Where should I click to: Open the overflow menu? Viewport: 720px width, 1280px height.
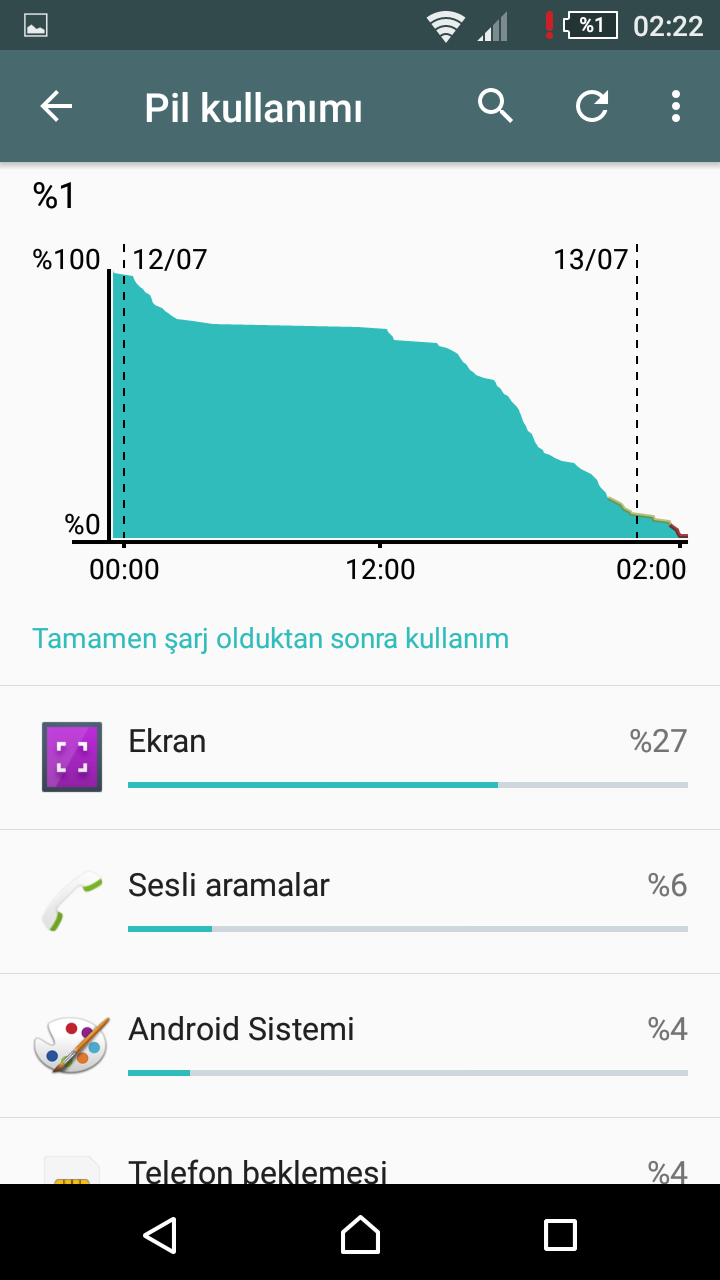click(676, 106)
